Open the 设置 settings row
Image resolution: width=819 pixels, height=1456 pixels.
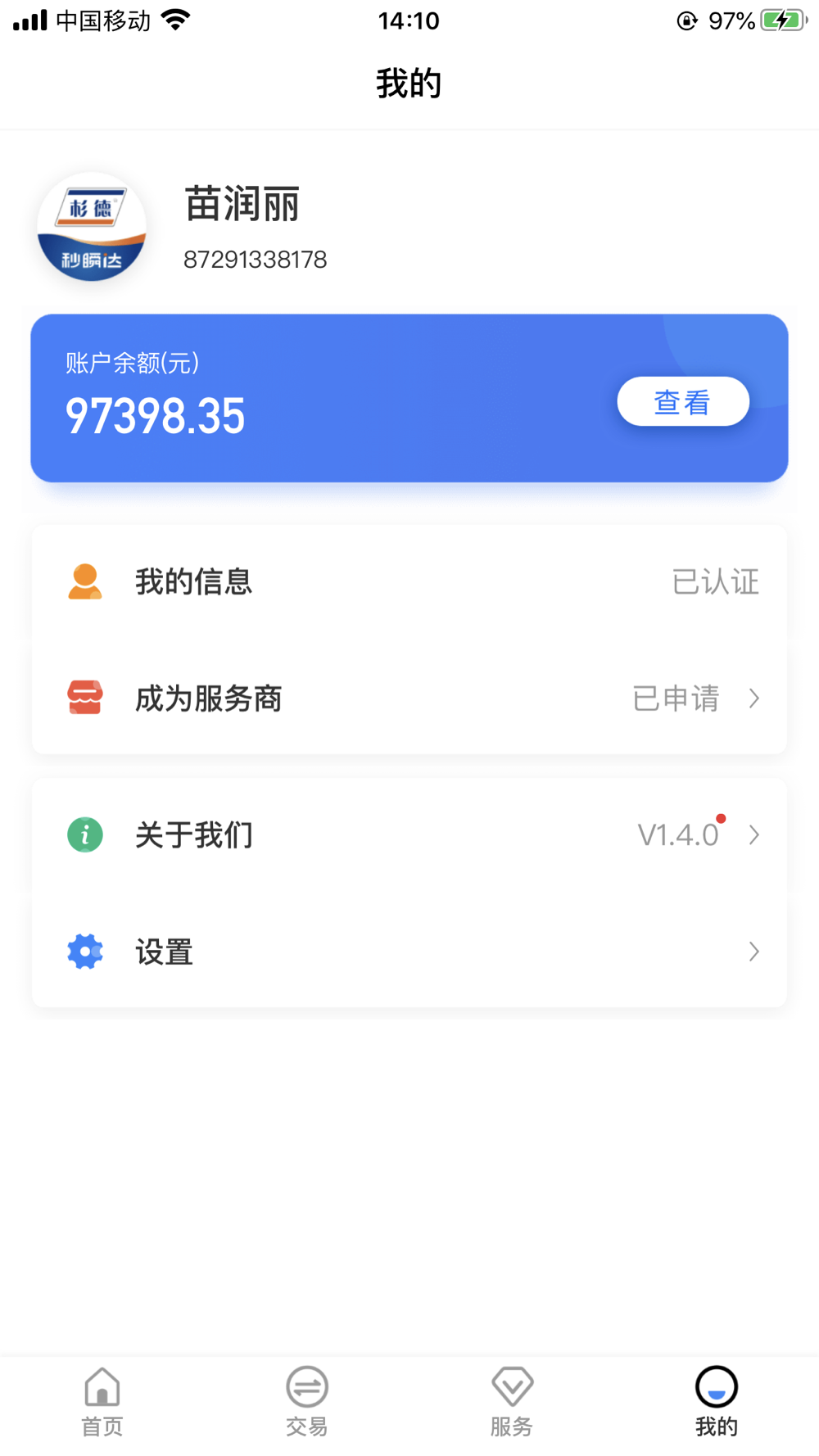409,952
